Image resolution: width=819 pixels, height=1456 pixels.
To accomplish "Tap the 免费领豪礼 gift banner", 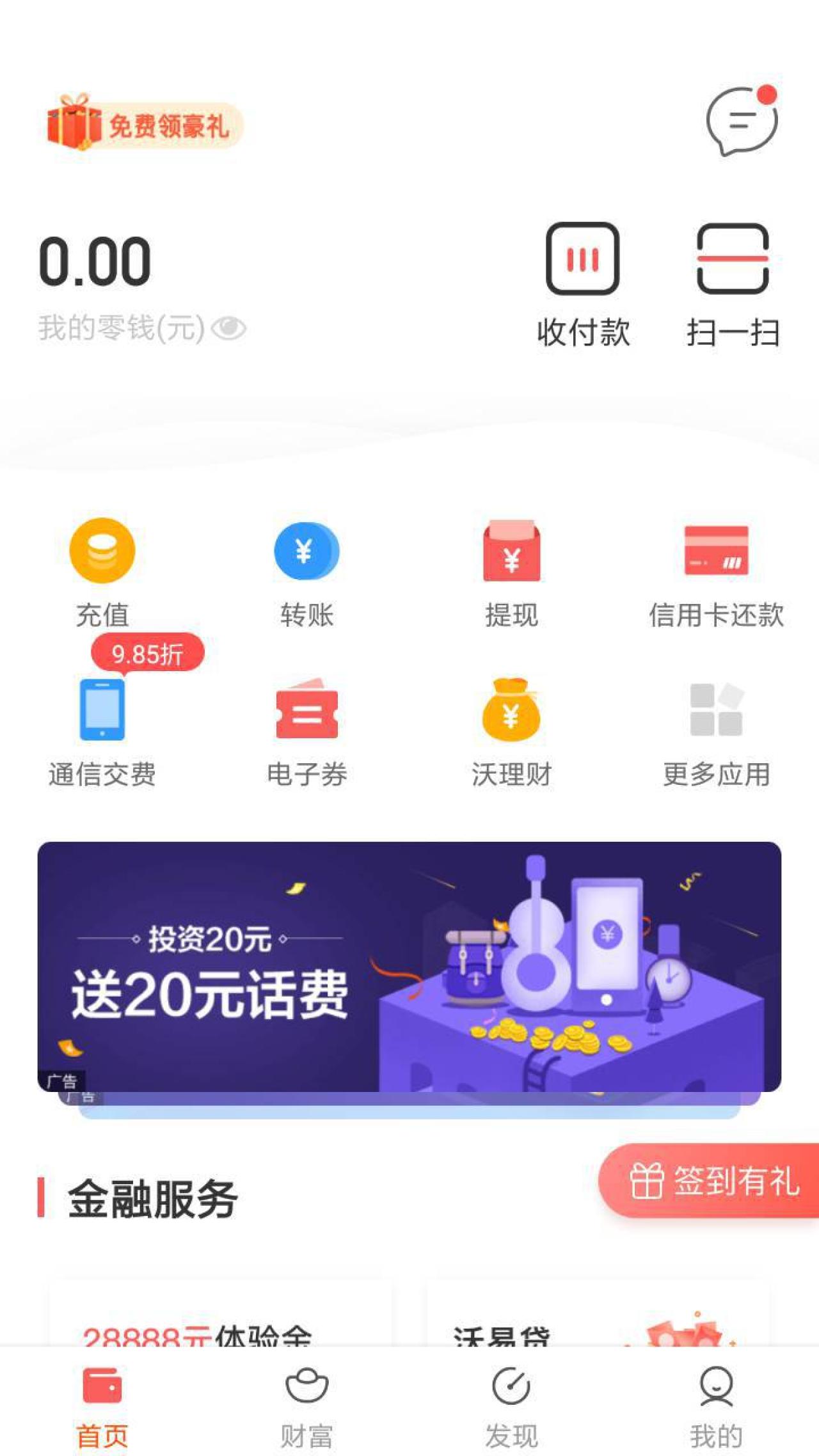I will pyautogui.click(x=144, y=124).
